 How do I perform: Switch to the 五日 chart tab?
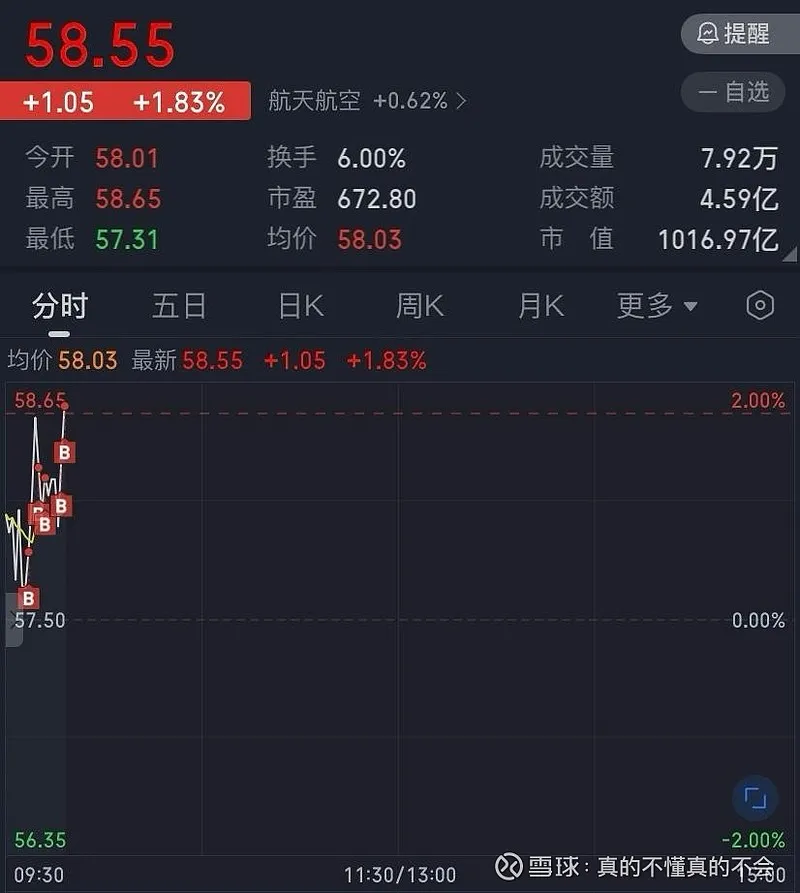(179, 306)
